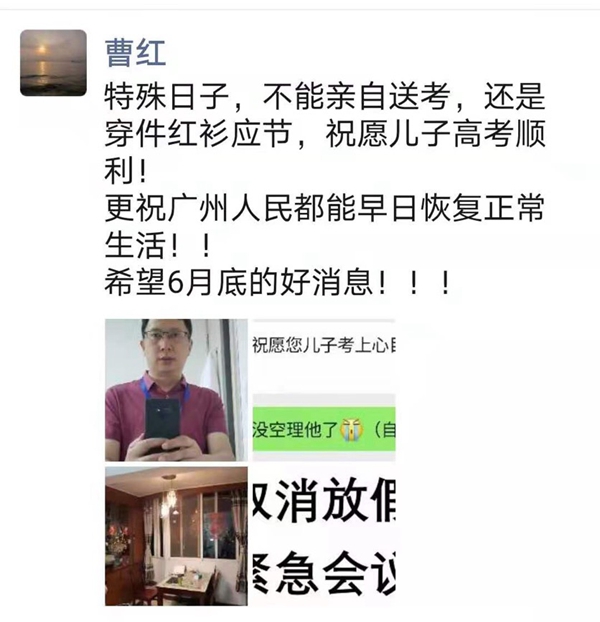View the dining room photo

[176, 536]
